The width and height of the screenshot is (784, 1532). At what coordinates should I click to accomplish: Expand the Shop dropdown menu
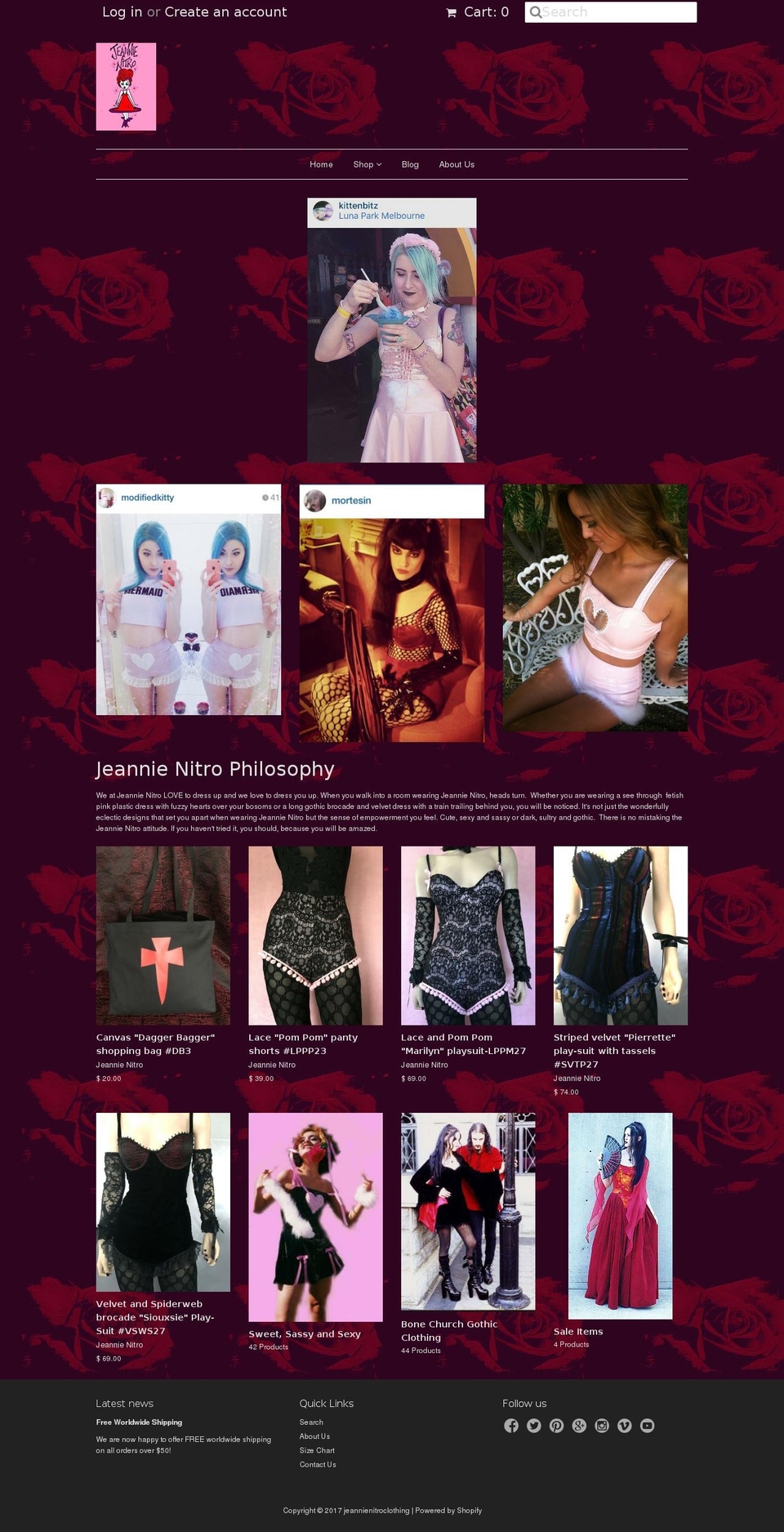tap(367, 164)
